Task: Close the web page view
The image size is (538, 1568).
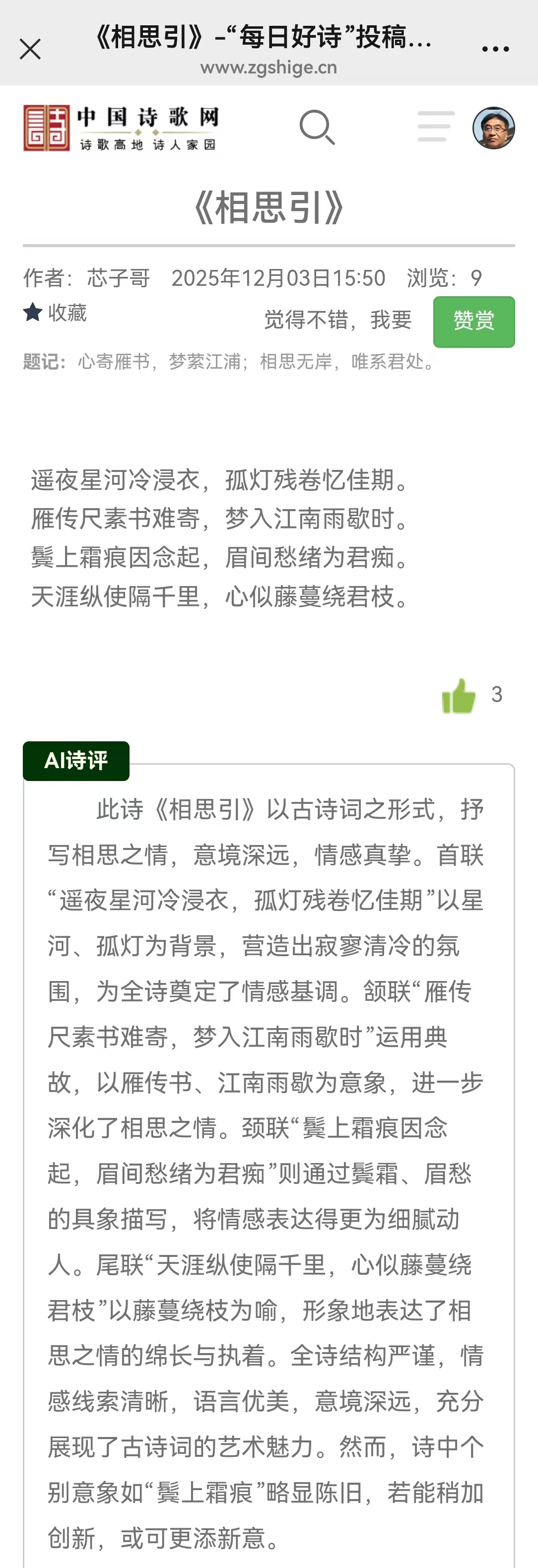Action: point(30,49)
